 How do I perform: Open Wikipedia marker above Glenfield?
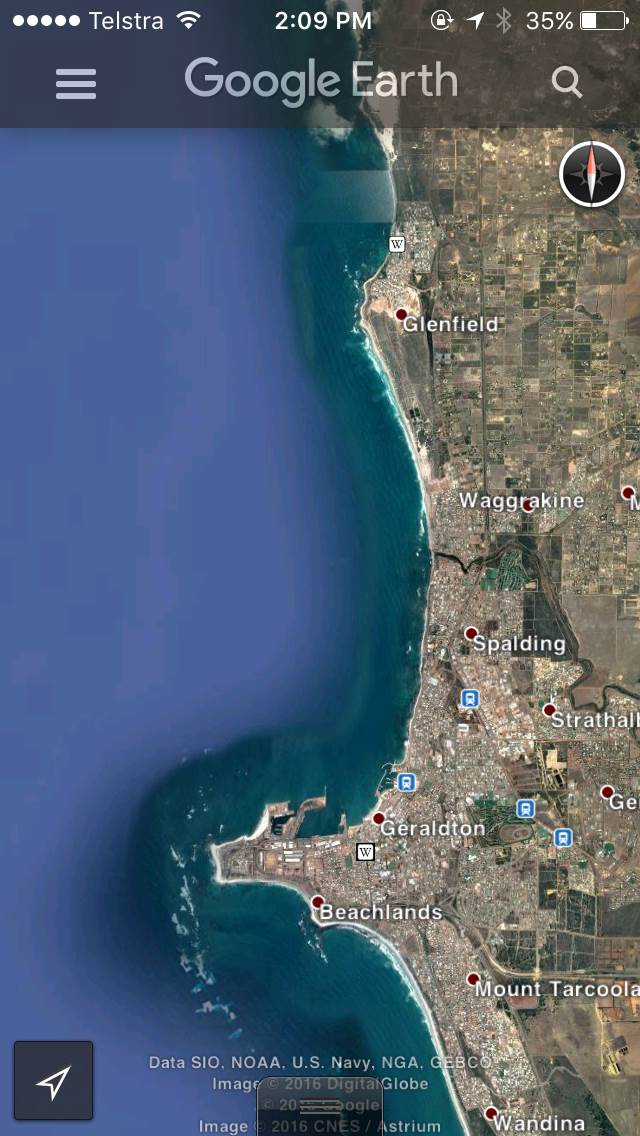(397, 244)
